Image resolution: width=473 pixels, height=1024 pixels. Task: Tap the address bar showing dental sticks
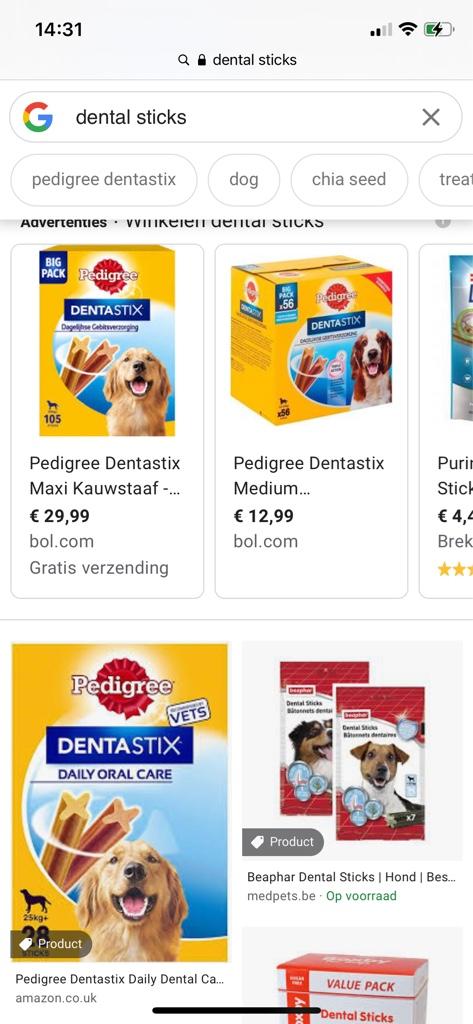(x=237, y=60)
